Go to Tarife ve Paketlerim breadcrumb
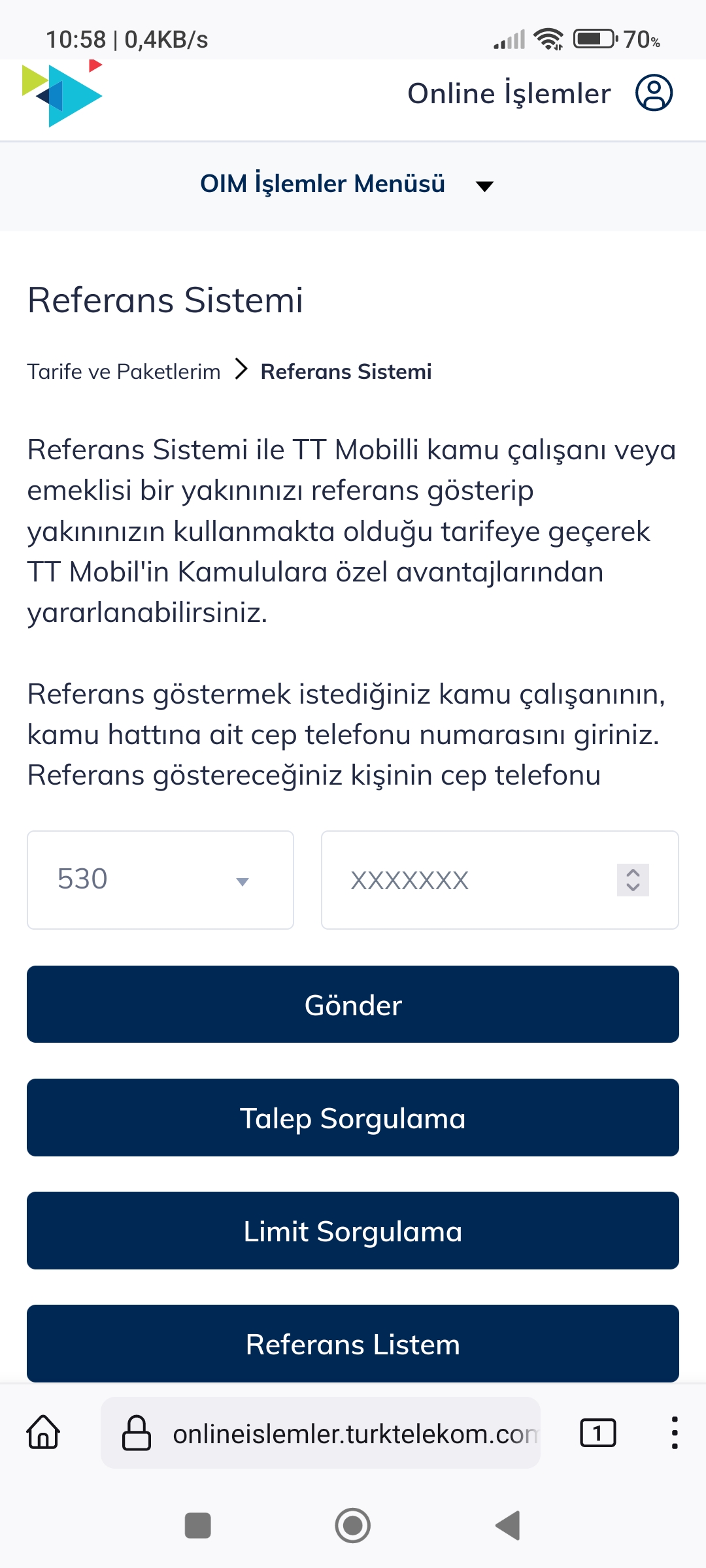Image resolution: width=706 pixels, height=1568 pixels. click(124, 372)
